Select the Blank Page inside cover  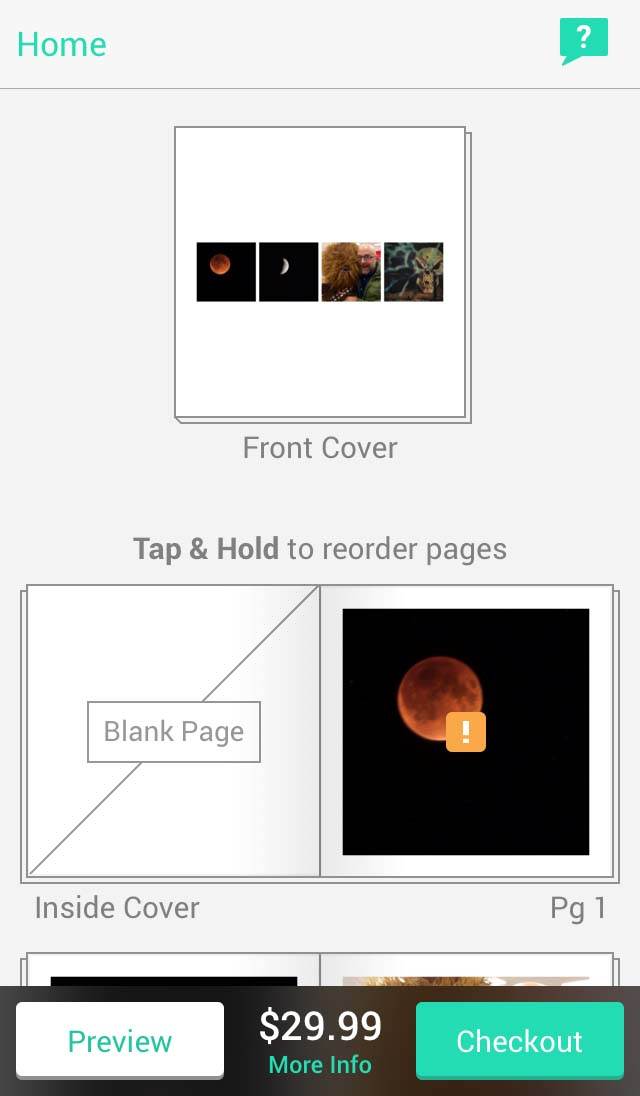pyautogui.click(x=173, y=731)
